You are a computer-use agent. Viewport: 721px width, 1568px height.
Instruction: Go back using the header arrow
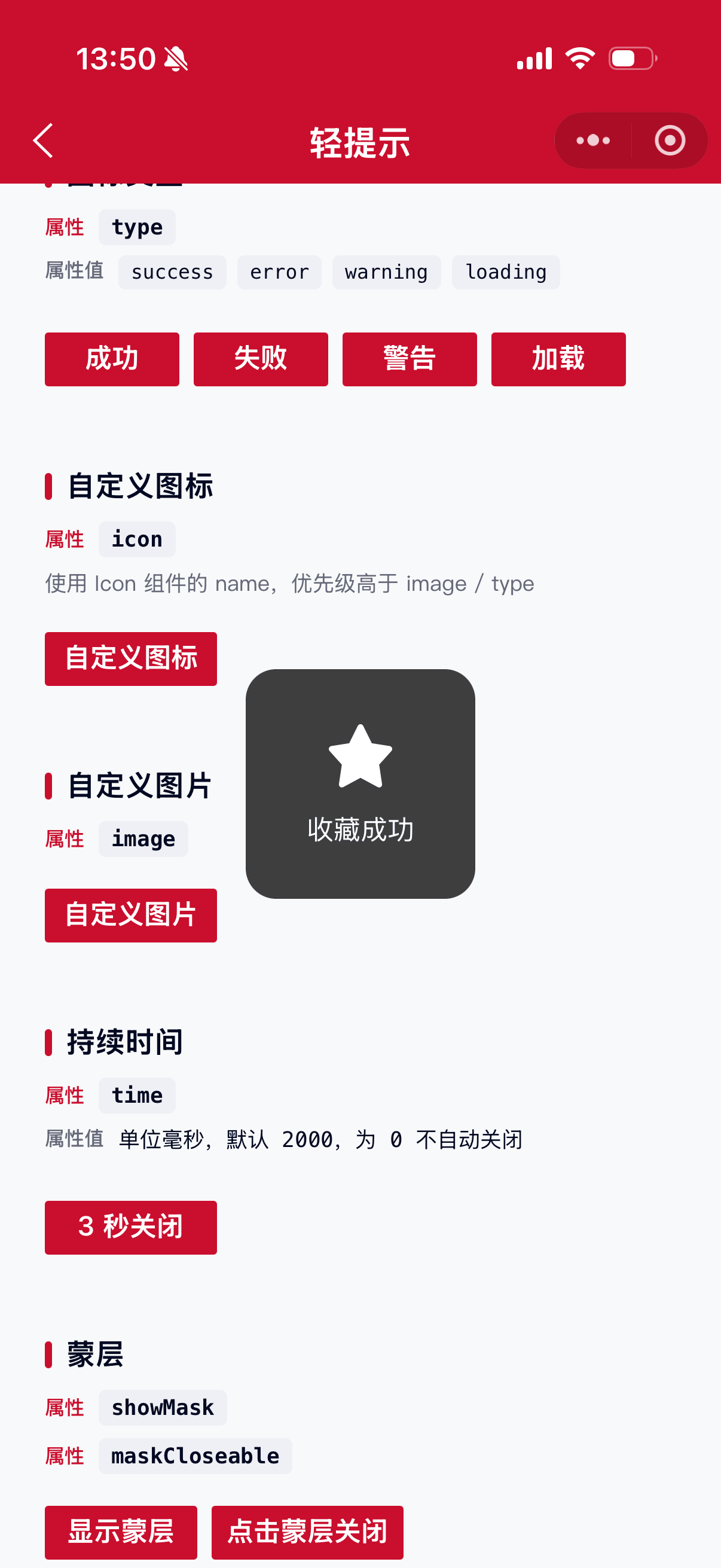[x=43, y=141]
